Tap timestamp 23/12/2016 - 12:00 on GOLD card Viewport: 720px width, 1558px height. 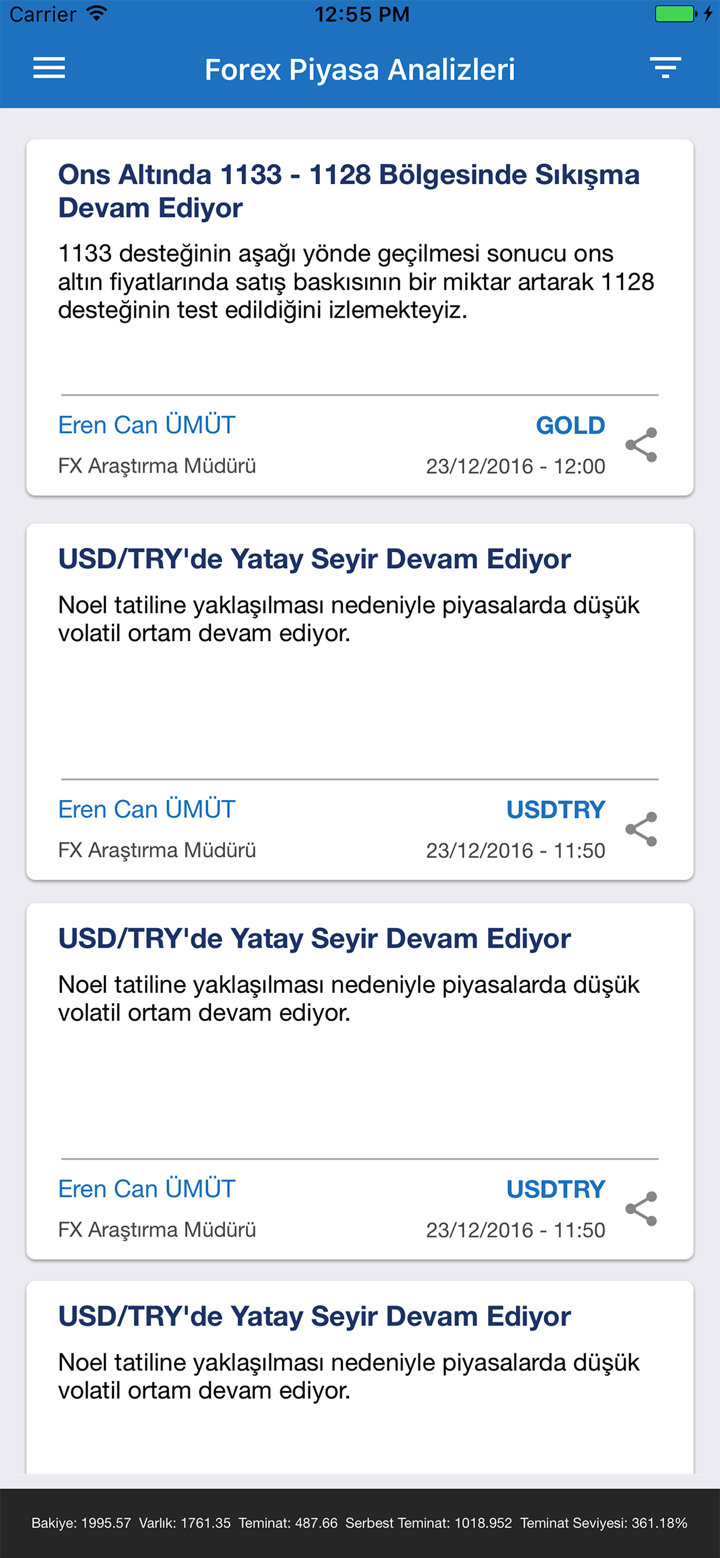pos(515,465)
